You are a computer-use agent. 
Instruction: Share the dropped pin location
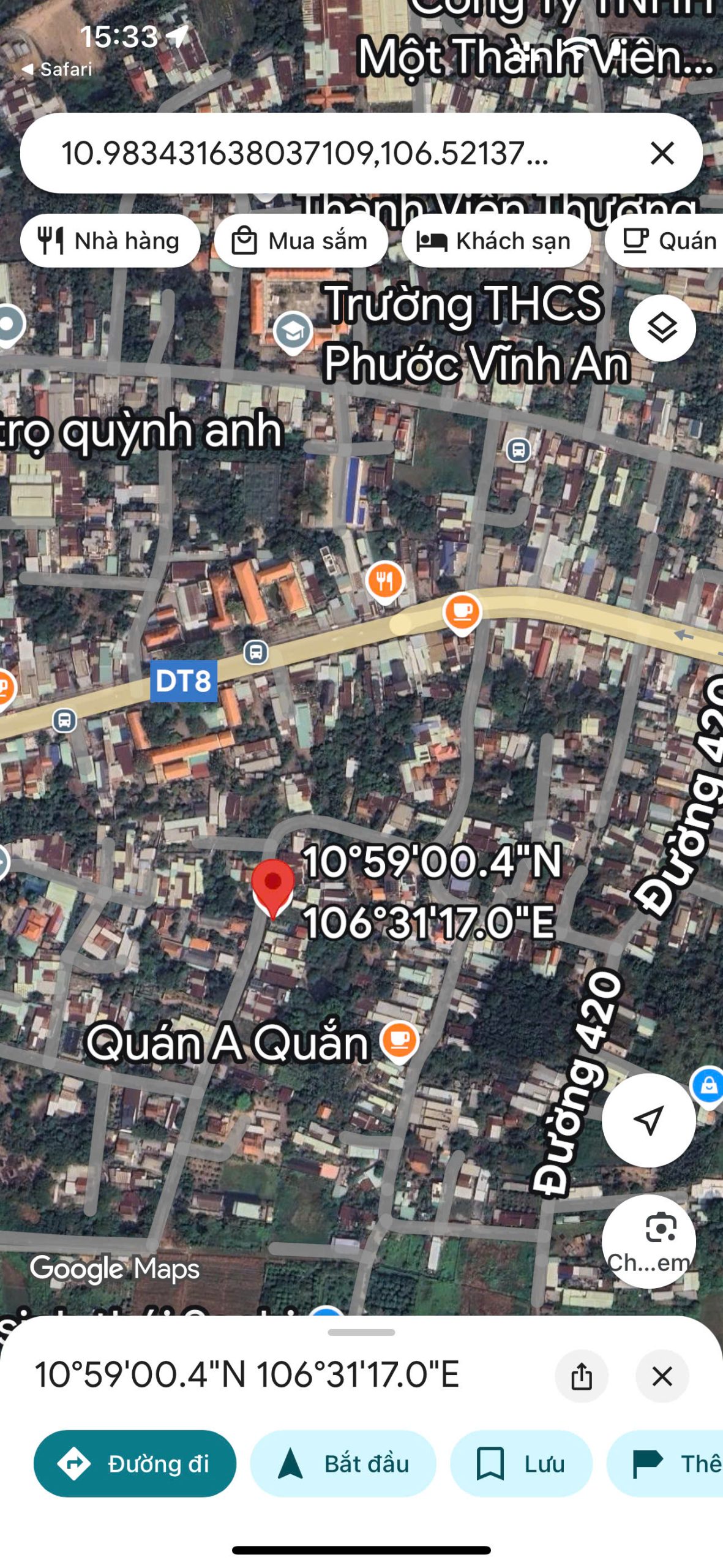pyautogui.click(x=581, y=1376)
